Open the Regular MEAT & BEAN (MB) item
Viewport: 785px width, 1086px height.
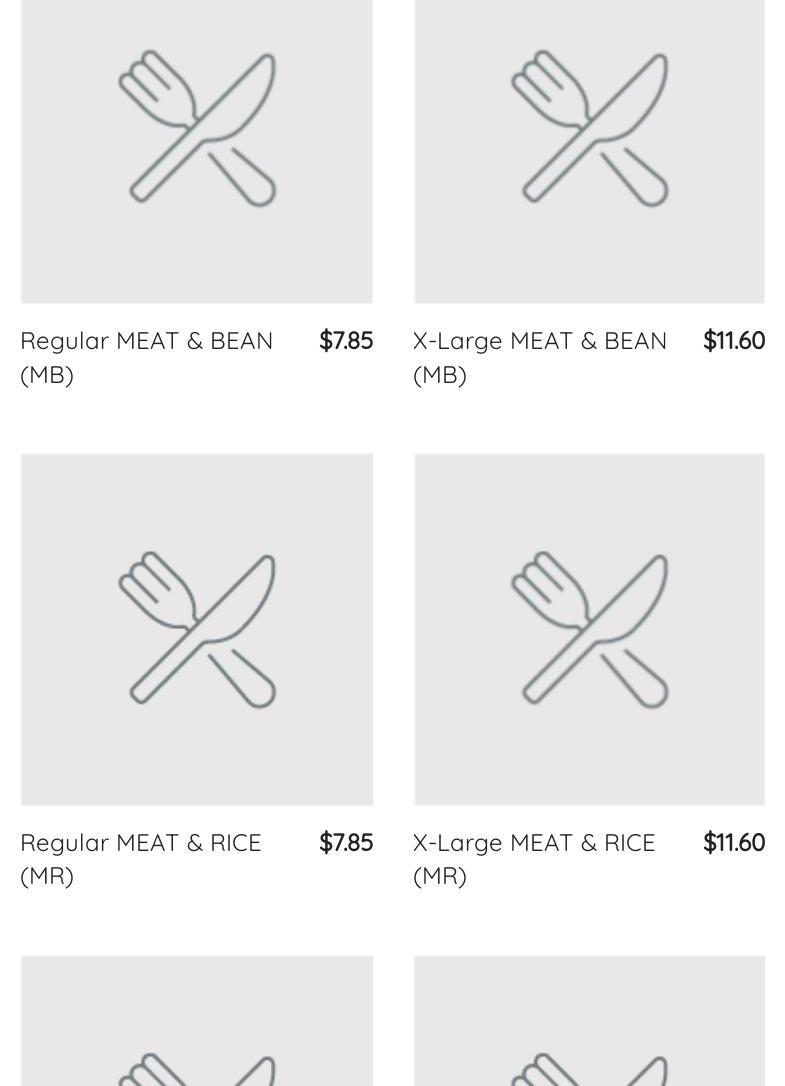147,342
